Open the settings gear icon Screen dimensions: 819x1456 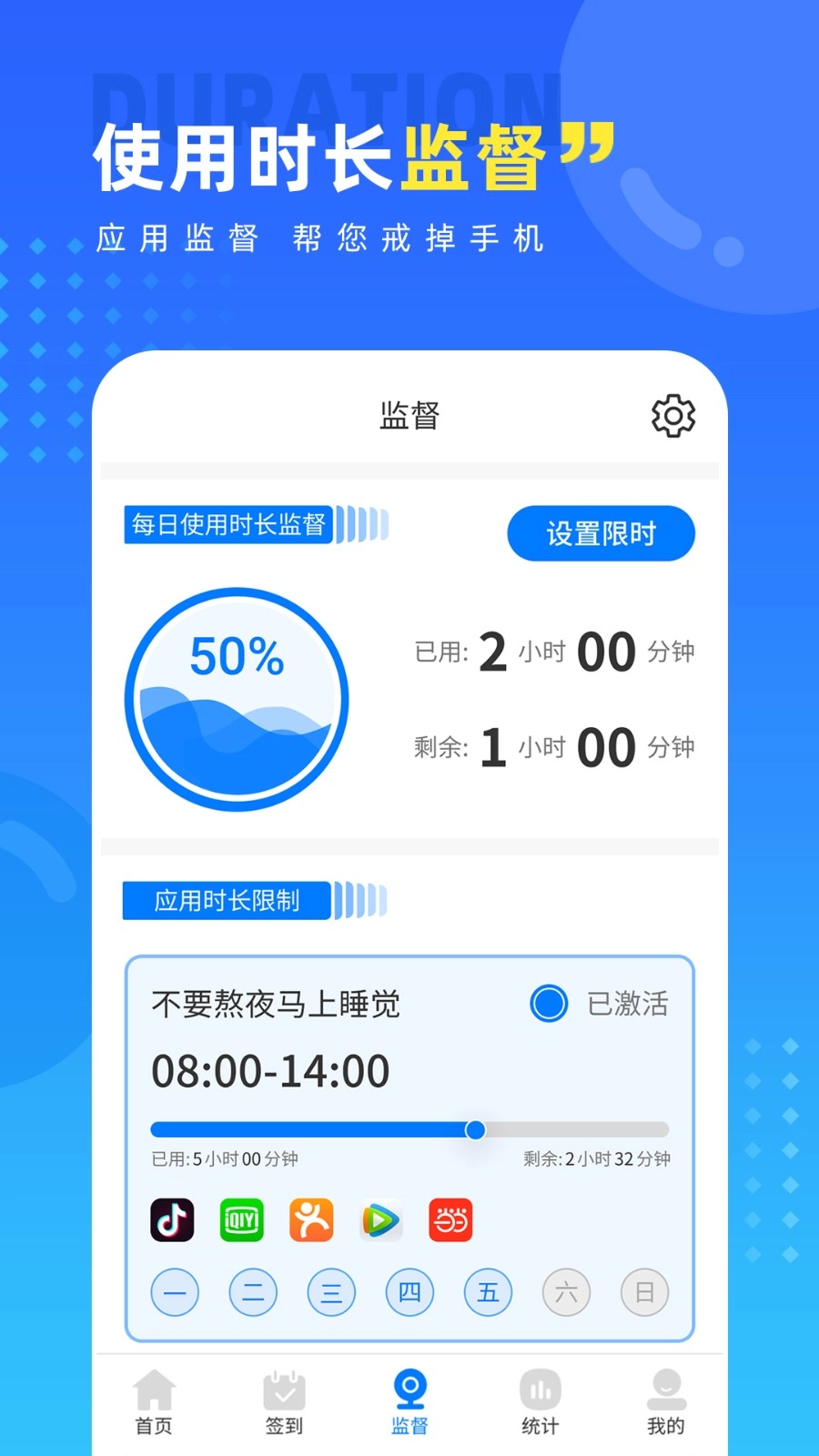coord(672,415)
